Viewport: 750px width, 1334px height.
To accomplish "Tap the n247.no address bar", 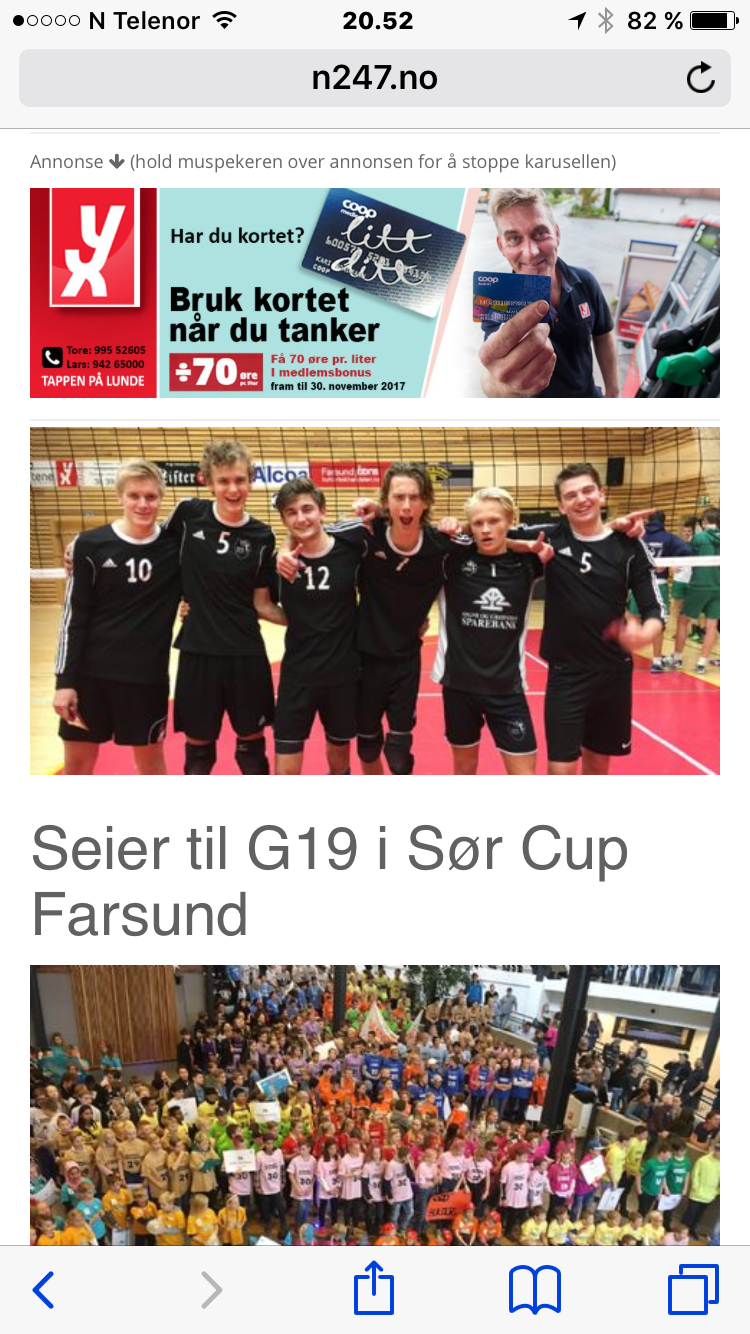I will coord(374,78).
